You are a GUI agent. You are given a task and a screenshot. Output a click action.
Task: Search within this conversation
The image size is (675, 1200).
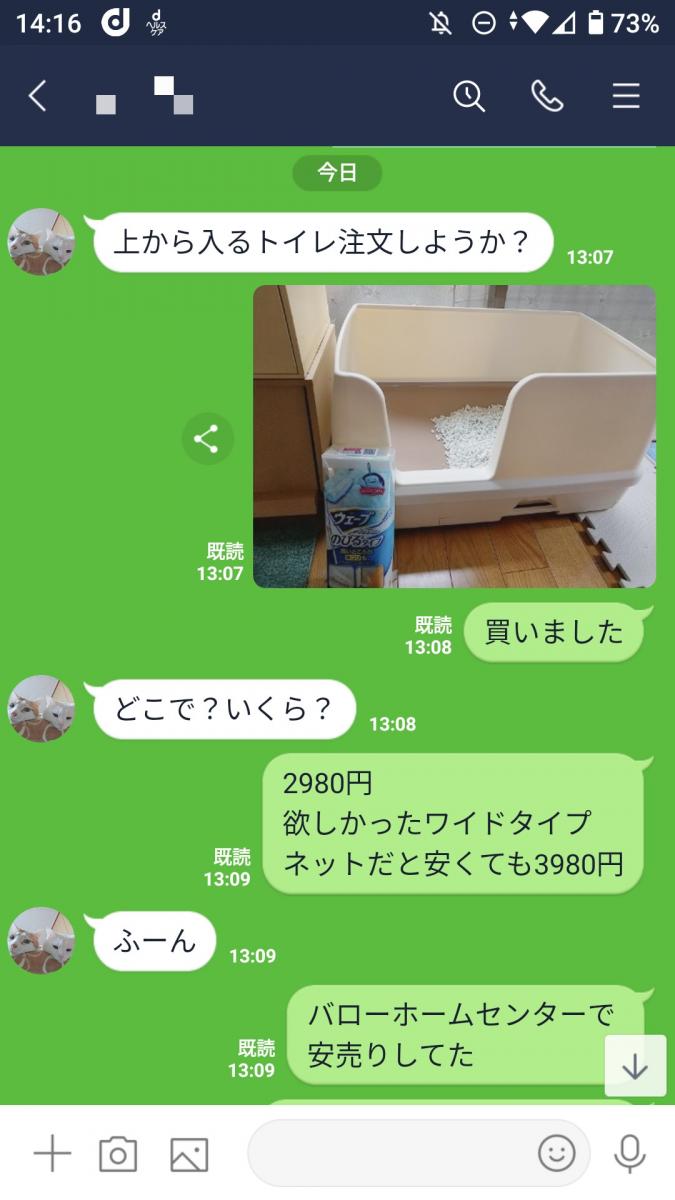(x=469, y=96)
